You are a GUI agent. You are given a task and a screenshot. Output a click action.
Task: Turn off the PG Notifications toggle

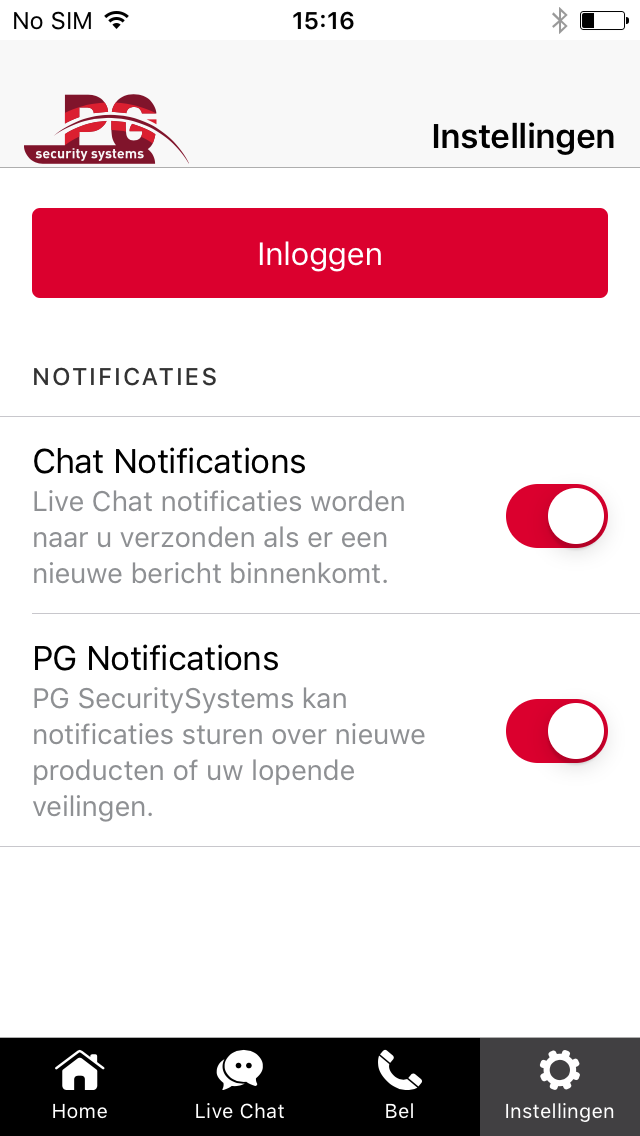pyautogui.click(x=557, y=731)
